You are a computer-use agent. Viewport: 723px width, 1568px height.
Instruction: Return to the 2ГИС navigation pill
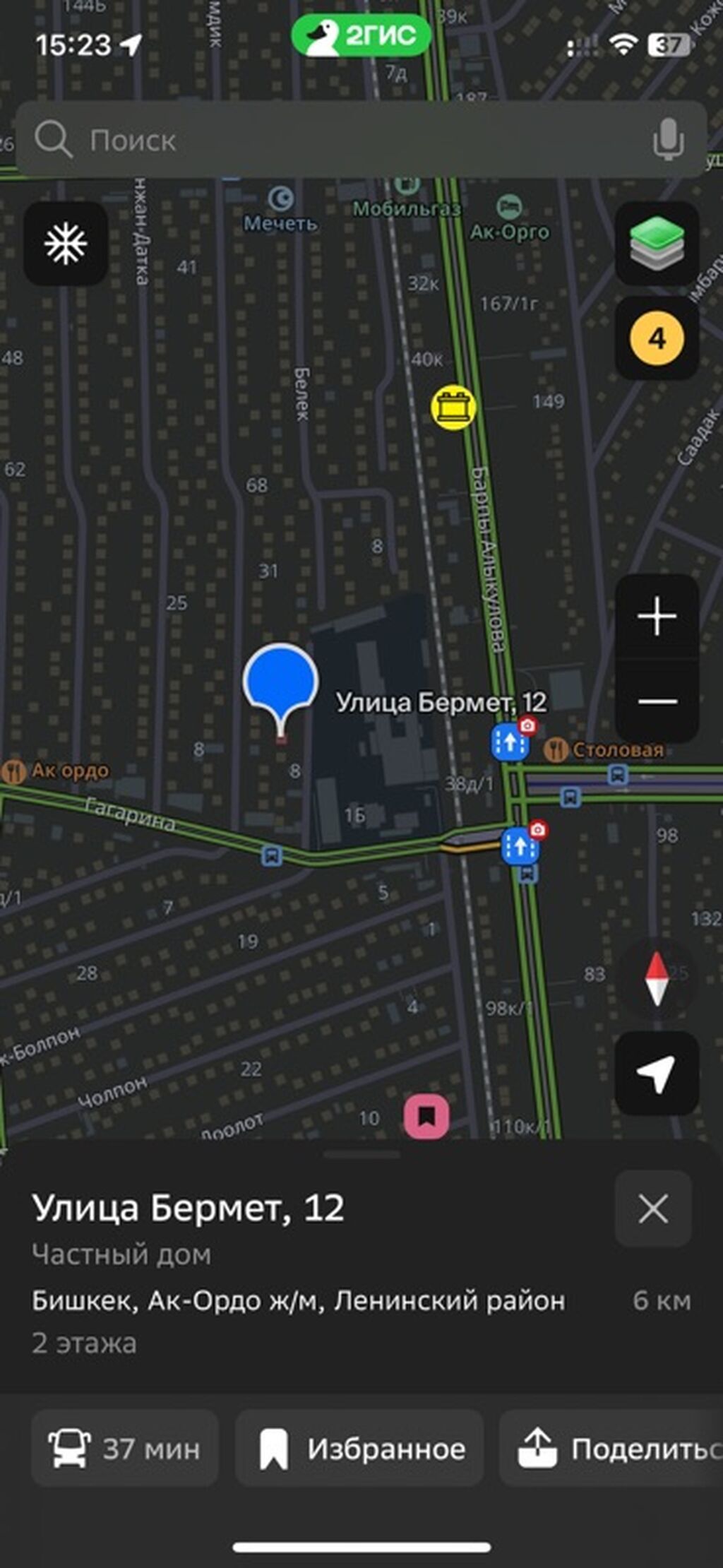tap(361, 35)
